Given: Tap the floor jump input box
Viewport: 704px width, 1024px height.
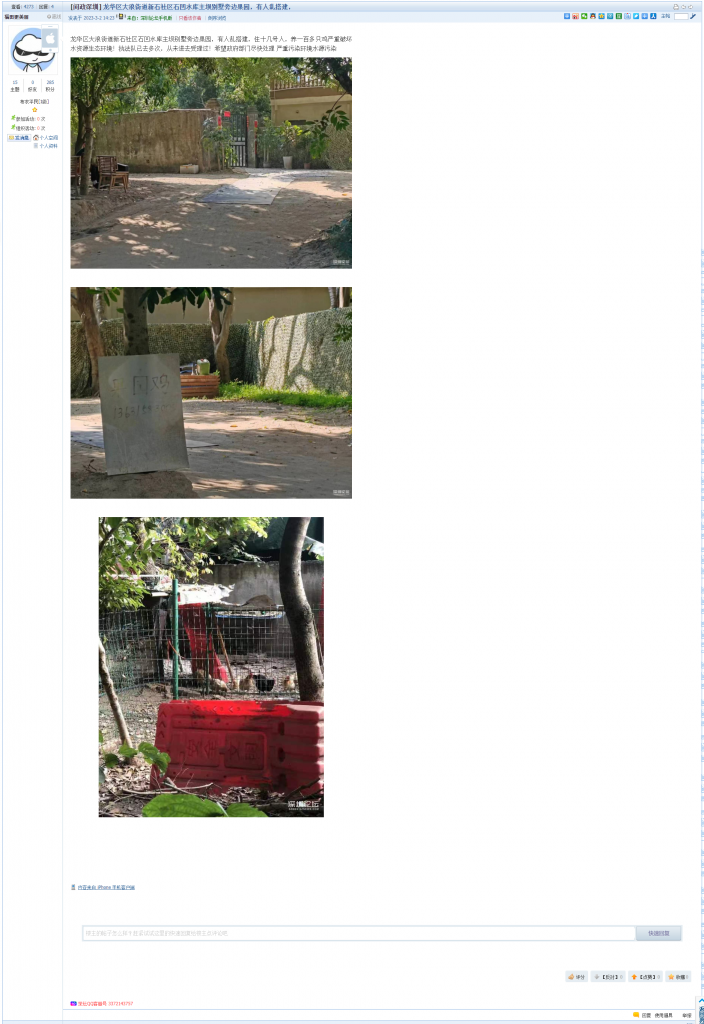Looking at the screenshot, I should click(681, 16).
